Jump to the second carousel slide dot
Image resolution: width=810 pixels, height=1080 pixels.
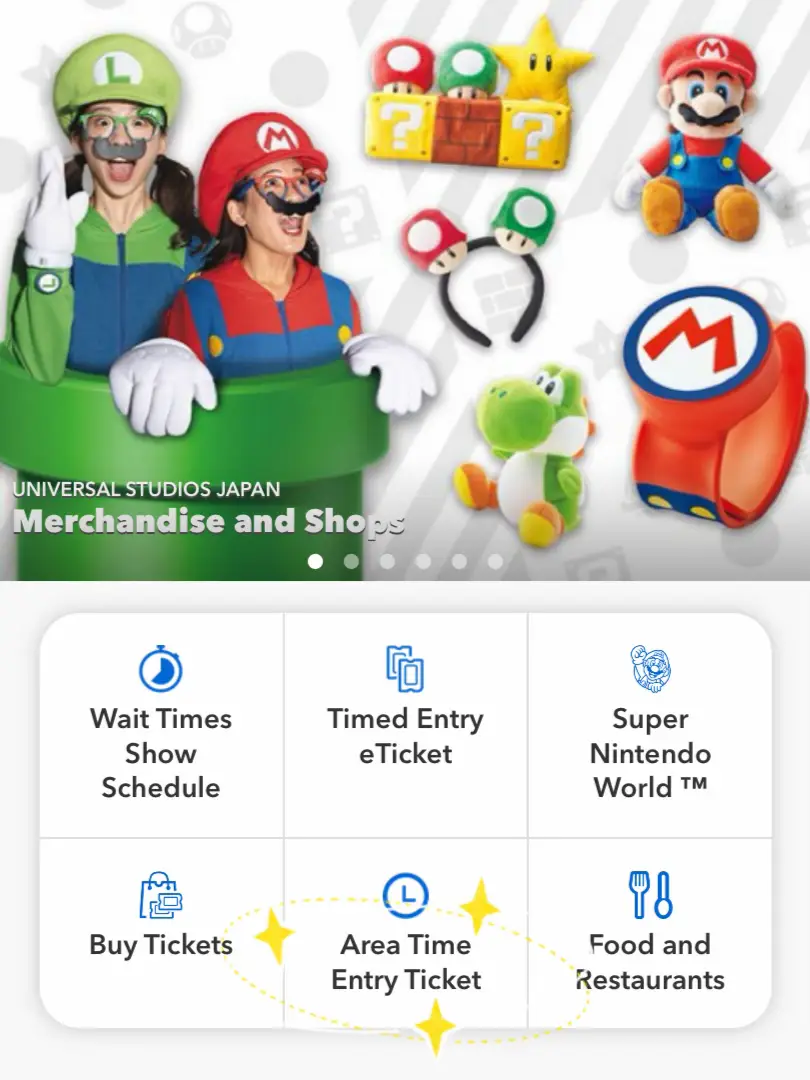[x=351, y=562]
